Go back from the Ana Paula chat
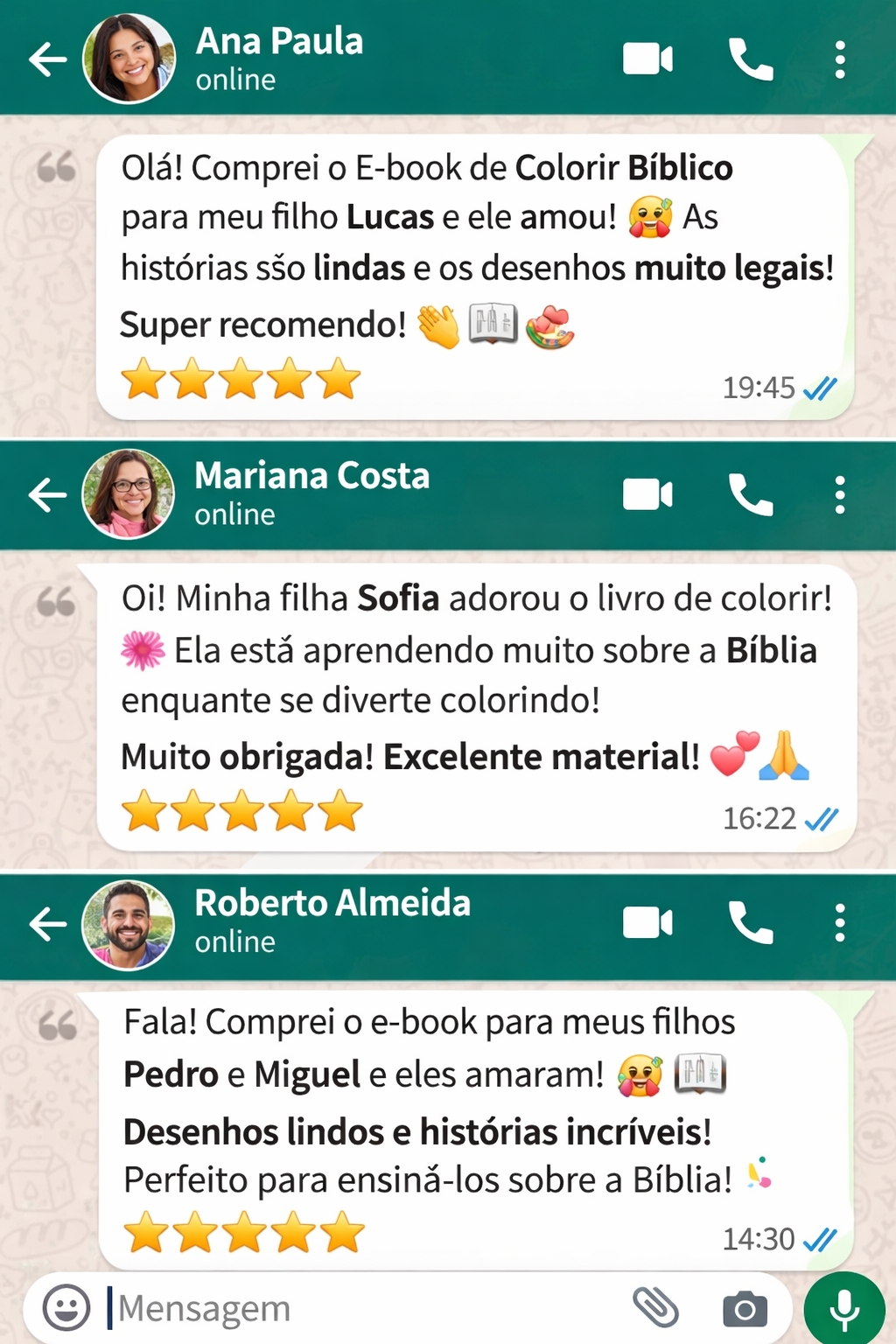The image size is (896, 1344). coord(48,57)
